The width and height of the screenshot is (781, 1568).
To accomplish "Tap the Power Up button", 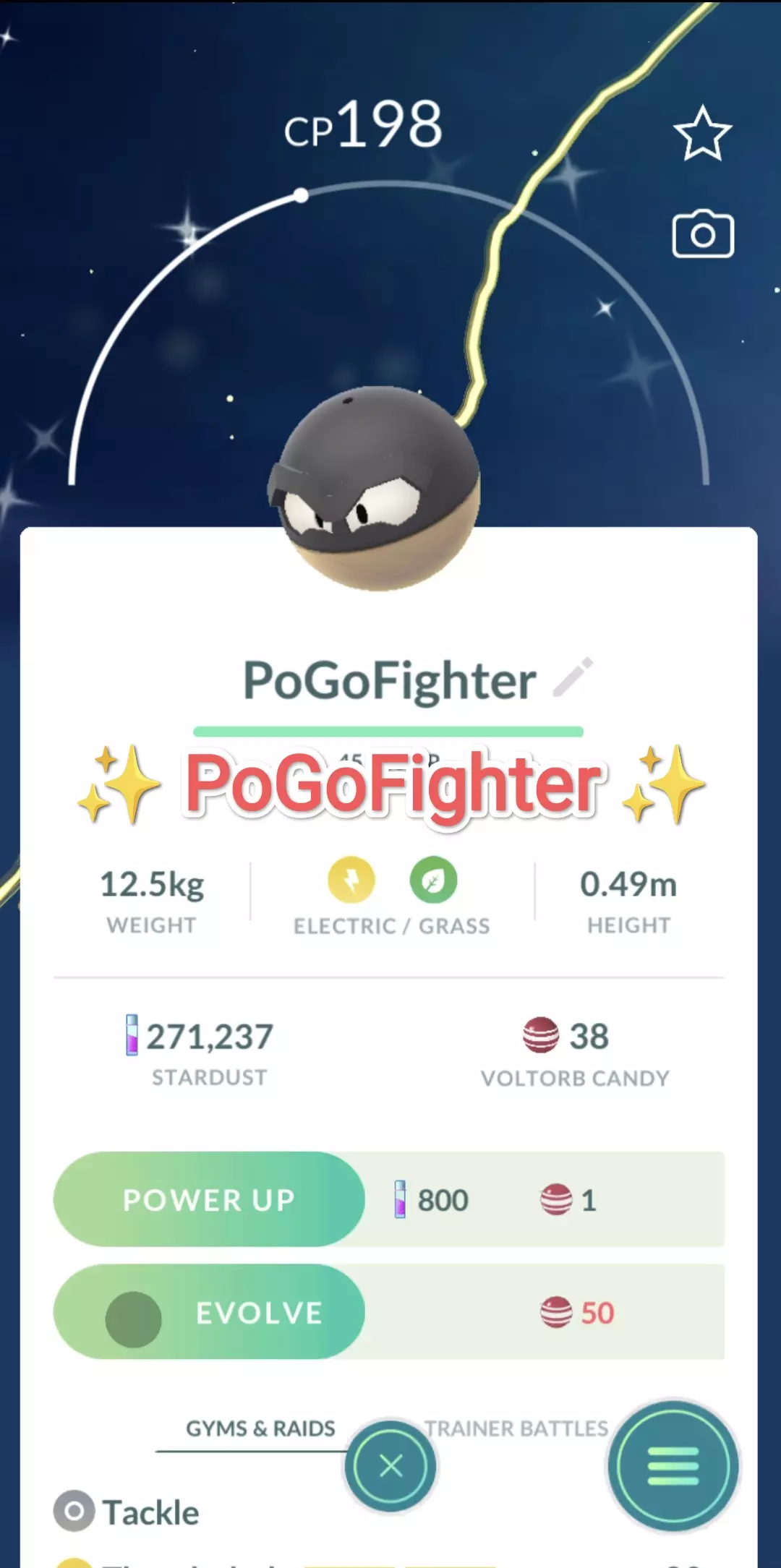I will [209, 1199].
